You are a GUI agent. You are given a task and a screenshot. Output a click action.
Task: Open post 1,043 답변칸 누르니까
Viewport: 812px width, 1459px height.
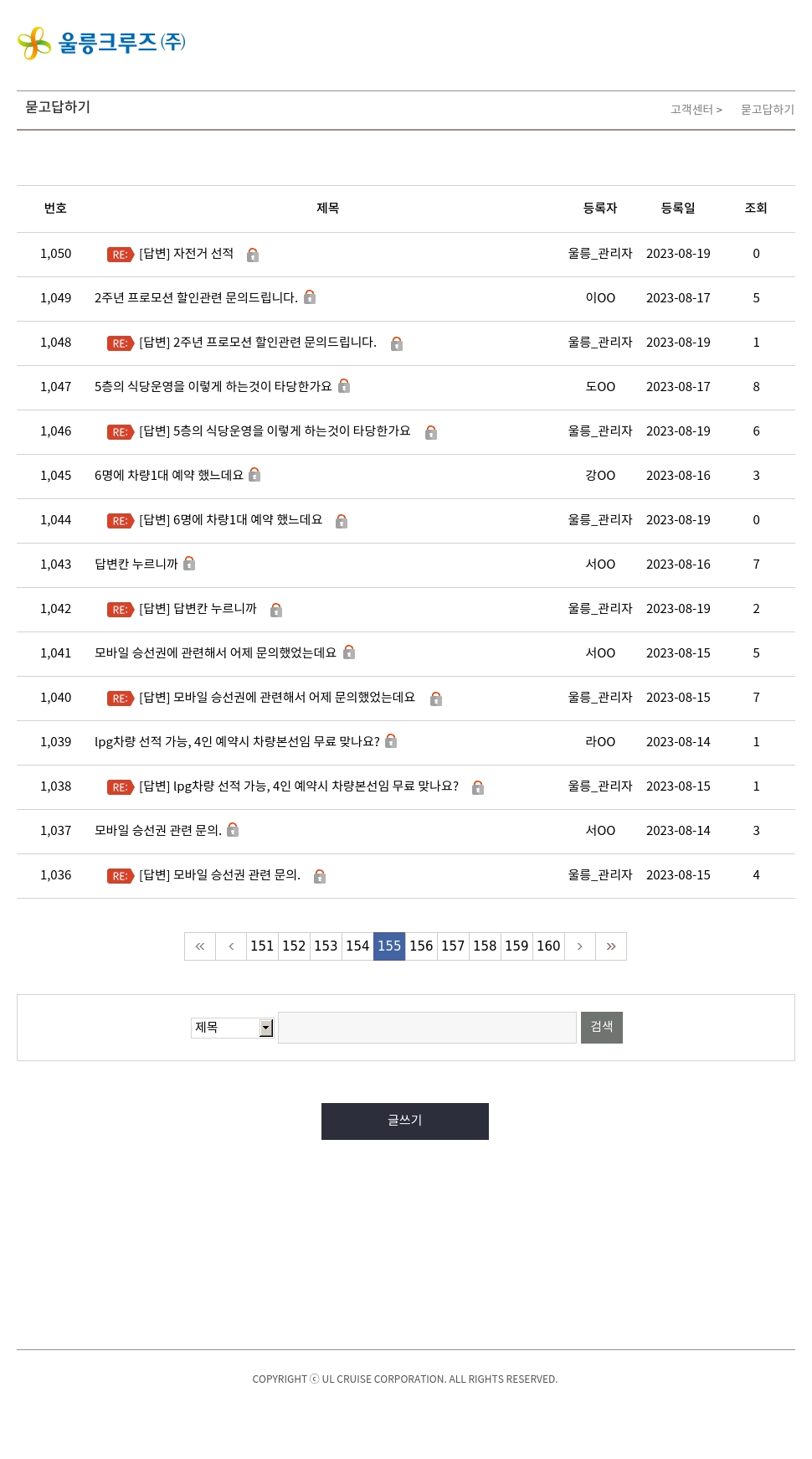136,565
